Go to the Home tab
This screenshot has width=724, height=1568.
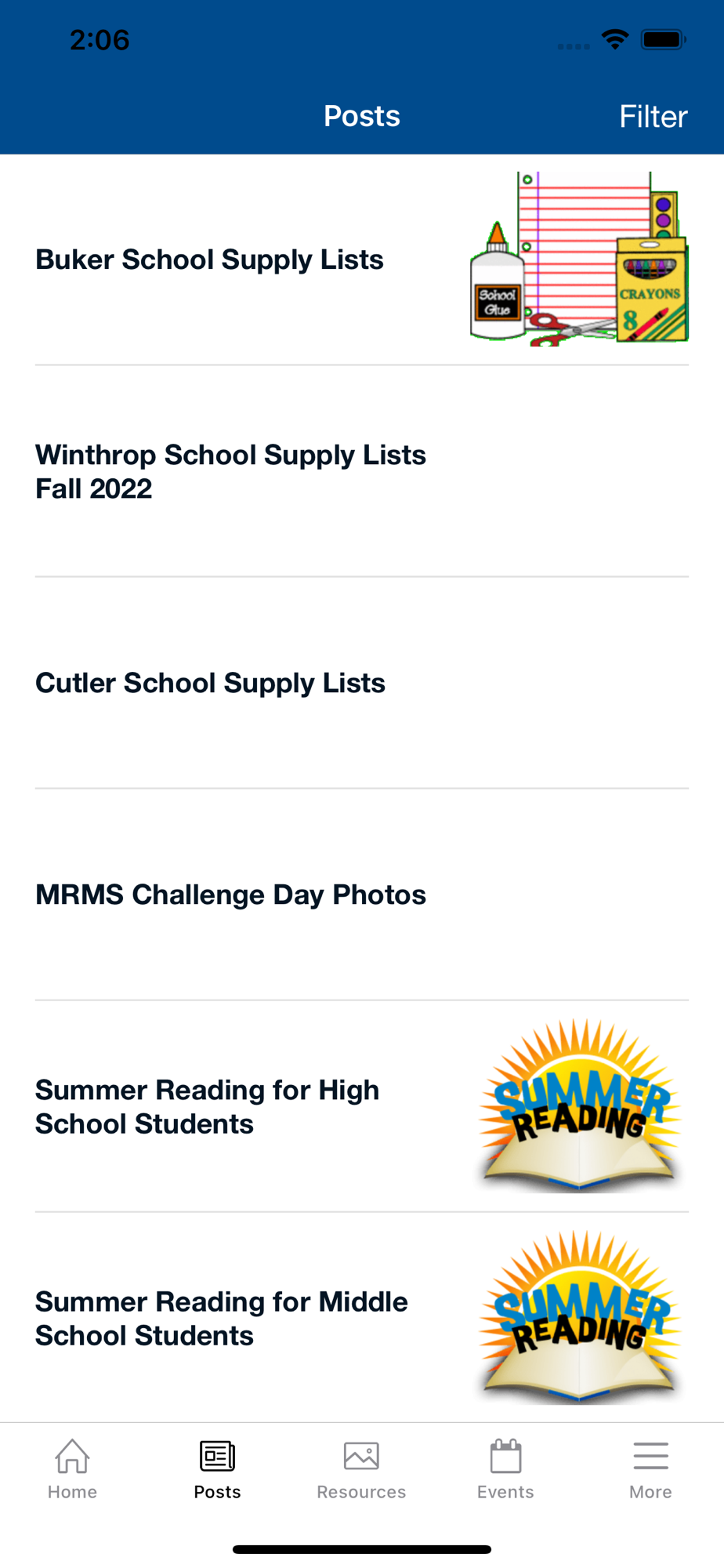[x=72, y=1468]
